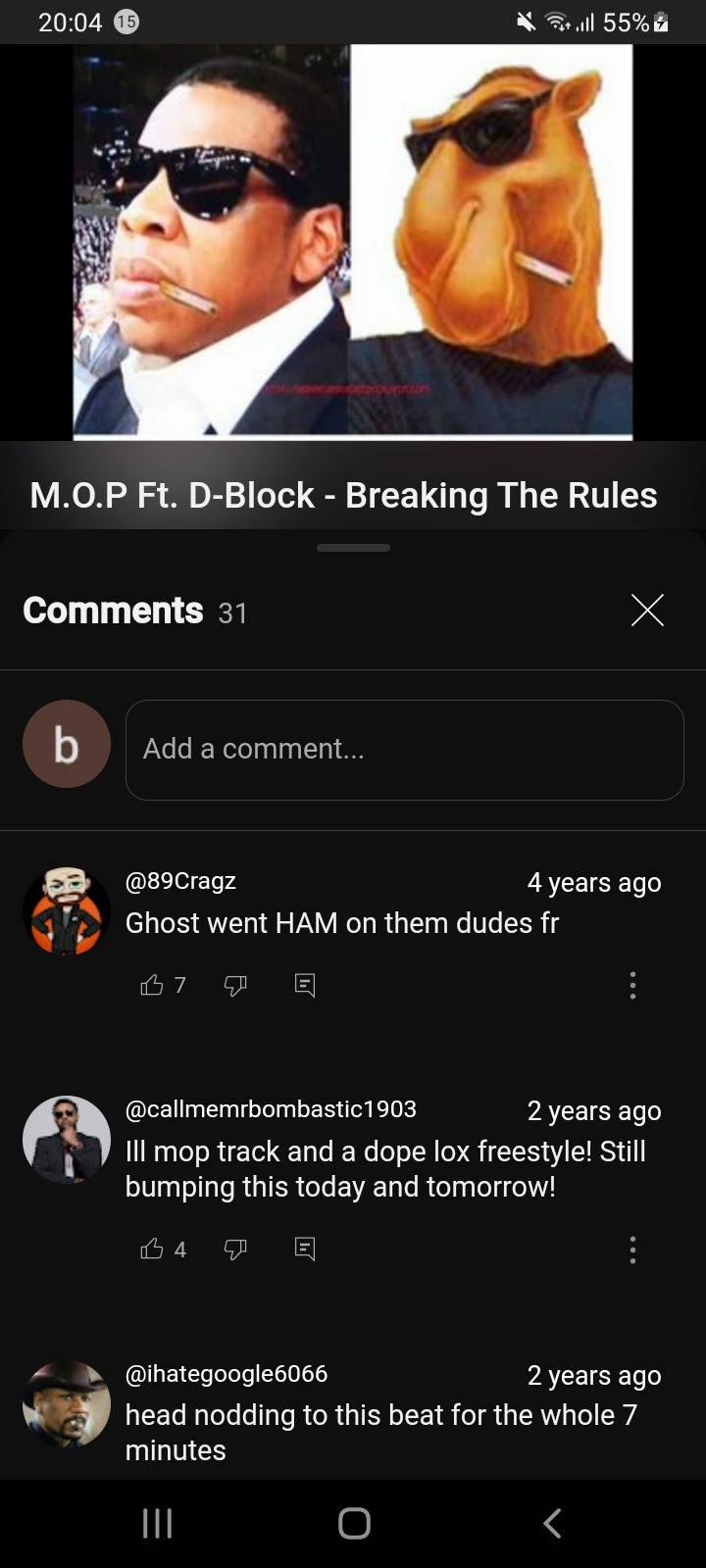This screenshot has height=1568, width=706.
Task: Tap the video player above comments
Action: pyautogui.click(x=353, y=242)
